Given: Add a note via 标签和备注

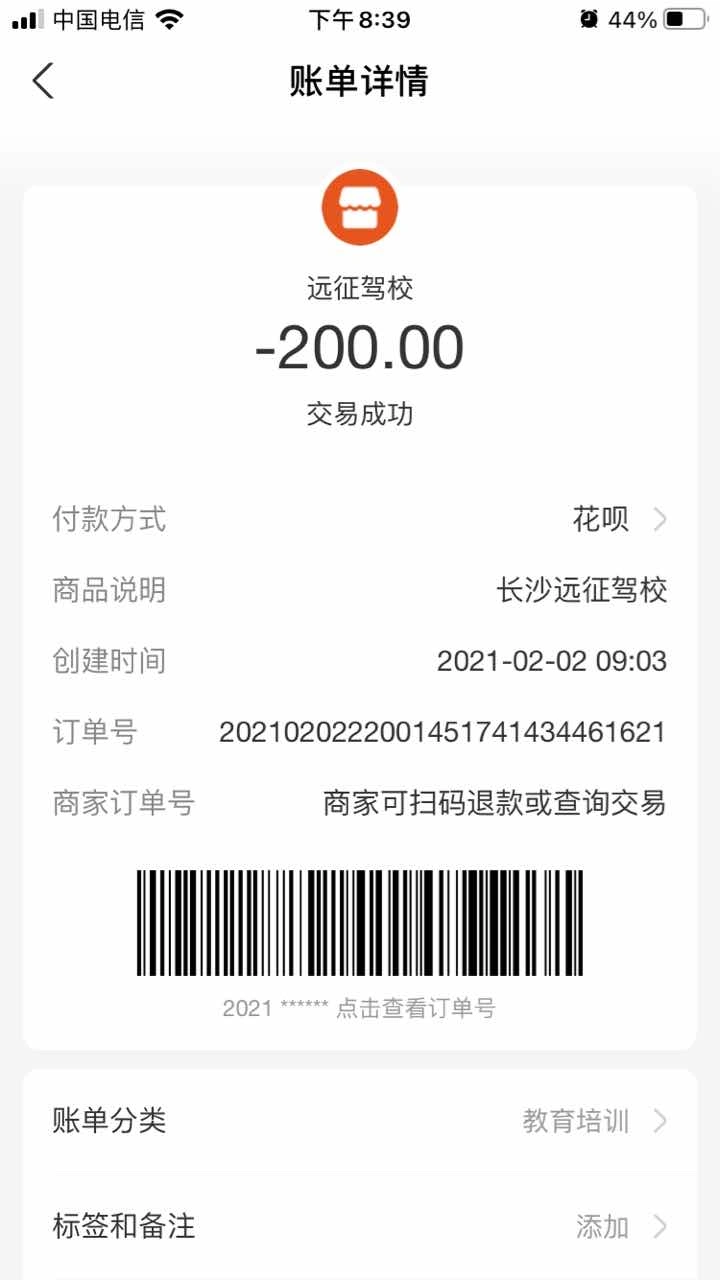Looking at the screenshot, I should [x=360, y=1226].
